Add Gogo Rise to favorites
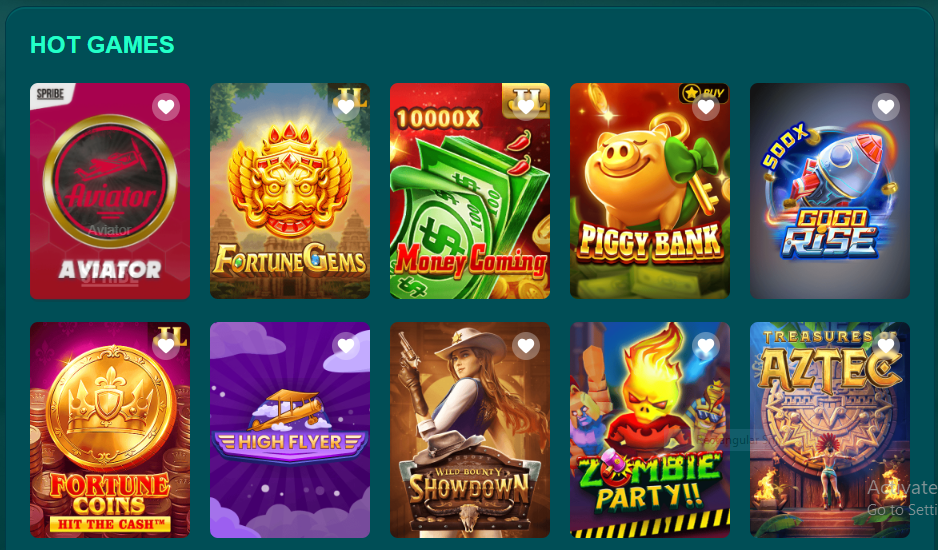Viewport: 938px width, 550px height. (886, 107)
